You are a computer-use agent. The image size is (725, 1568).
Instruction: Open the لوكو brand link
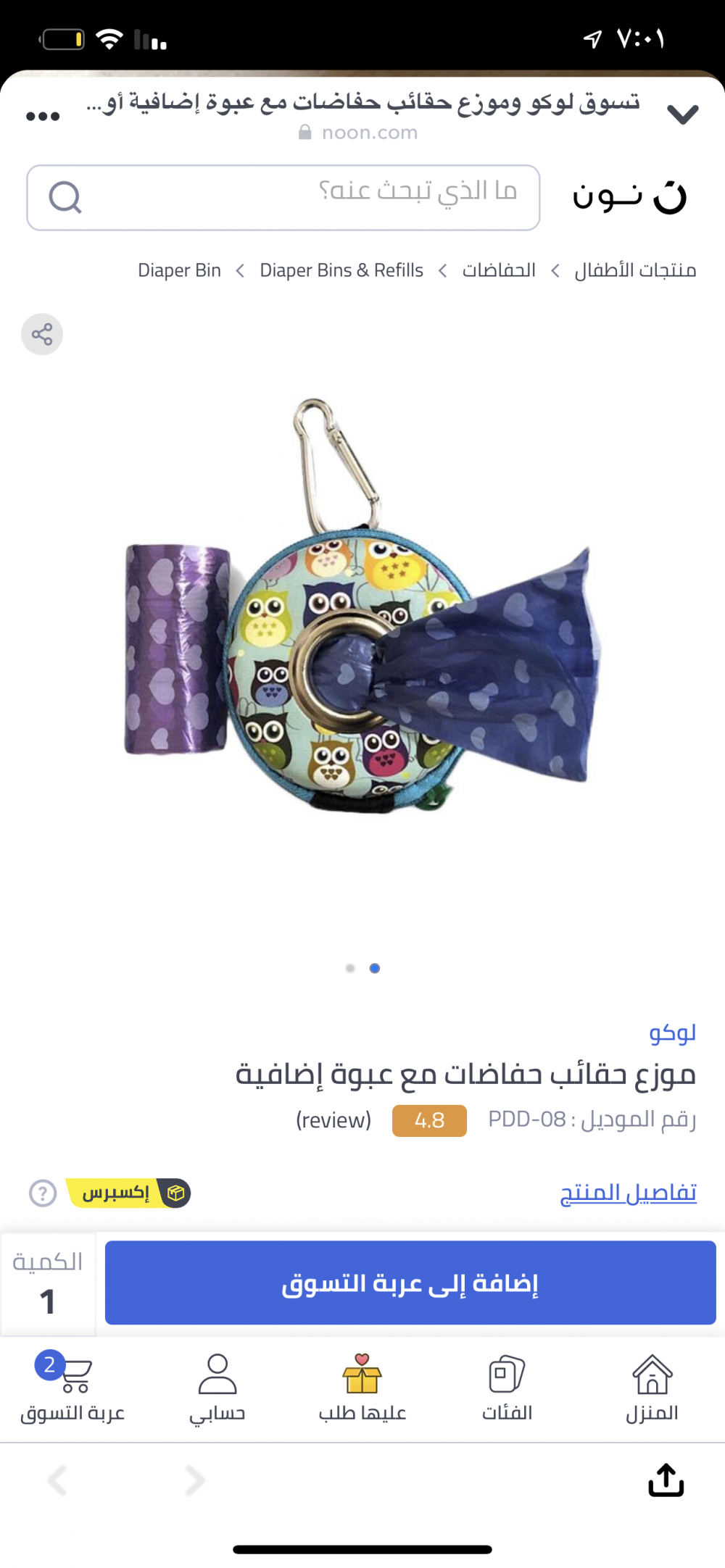[672, 1033]
